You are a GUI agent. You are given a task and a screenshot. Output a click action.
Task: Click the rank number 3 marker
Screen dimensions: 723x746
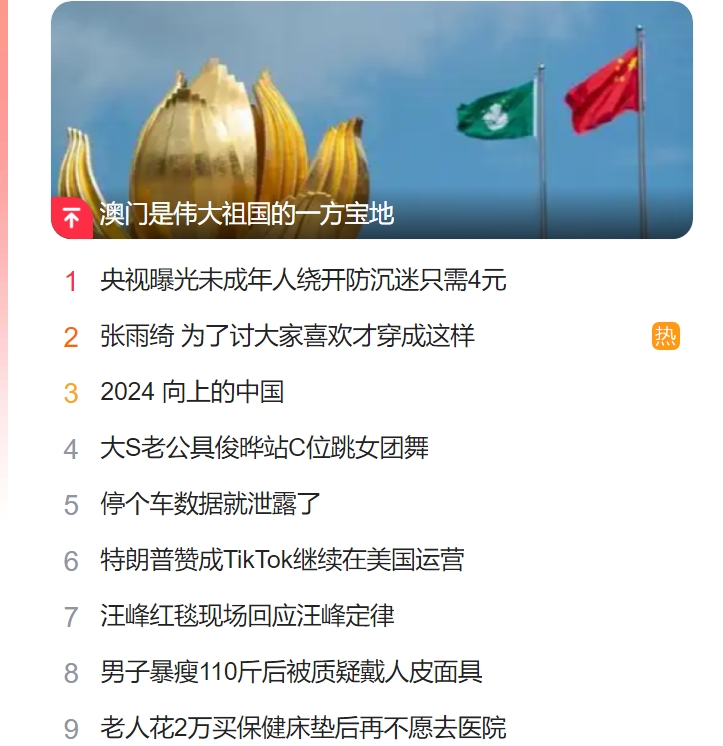point(68,392)
